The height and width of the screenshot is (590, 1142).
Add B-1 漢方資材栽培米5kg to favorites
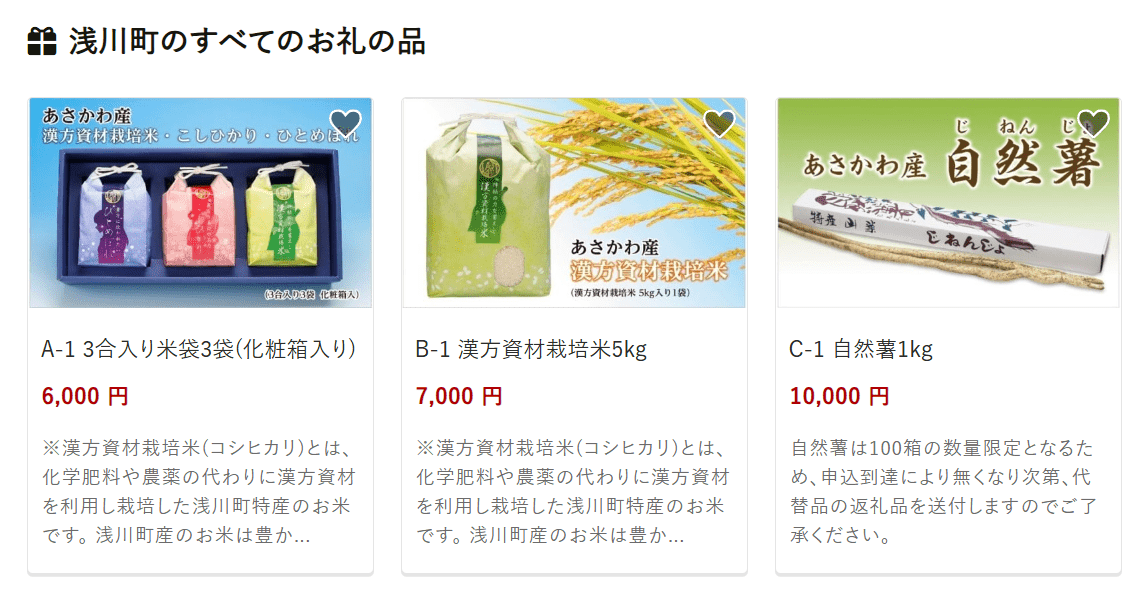pyautogui.click(x=719, y=123)
